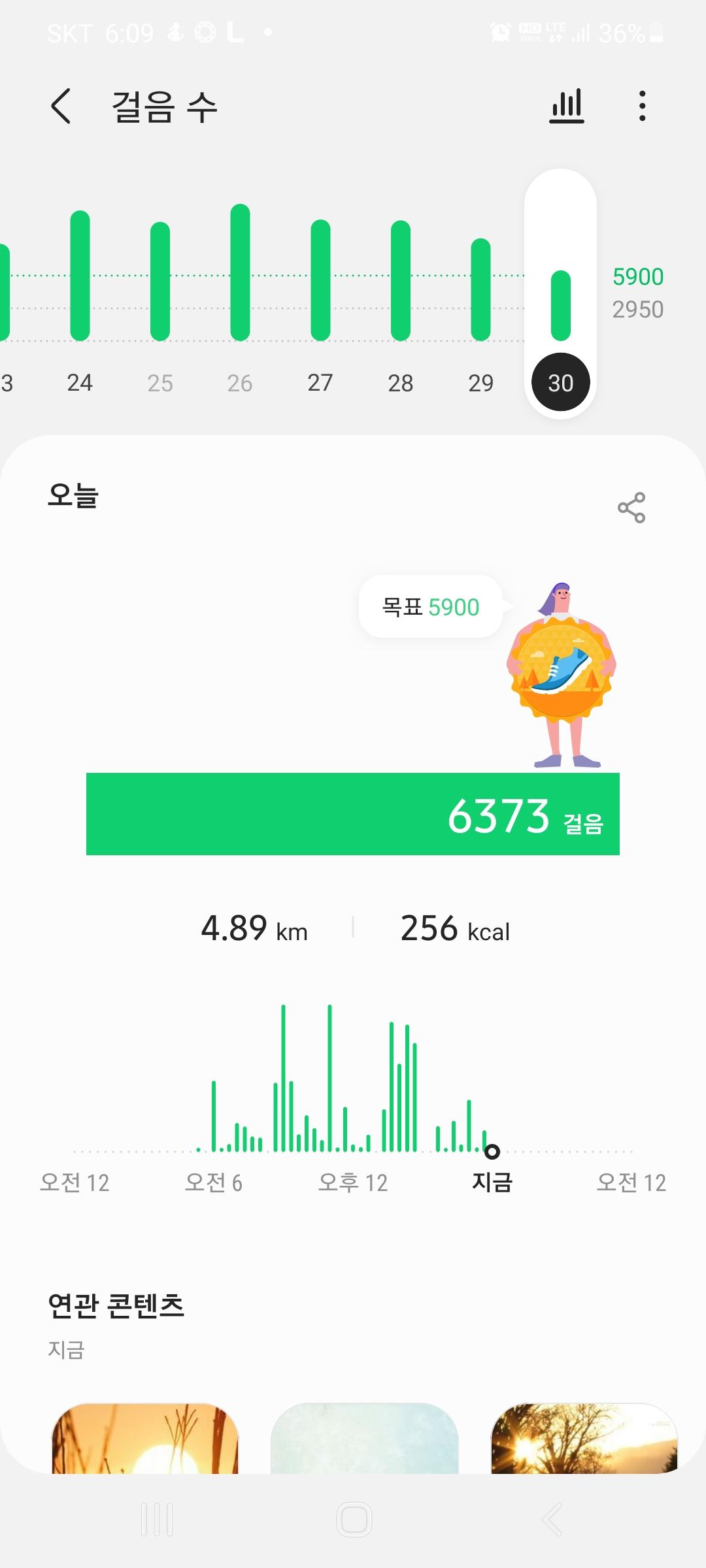The height and width of the screenshot is (1568, 706).
Task: Open the three-dot overflow menu
Action: [643, 106]
